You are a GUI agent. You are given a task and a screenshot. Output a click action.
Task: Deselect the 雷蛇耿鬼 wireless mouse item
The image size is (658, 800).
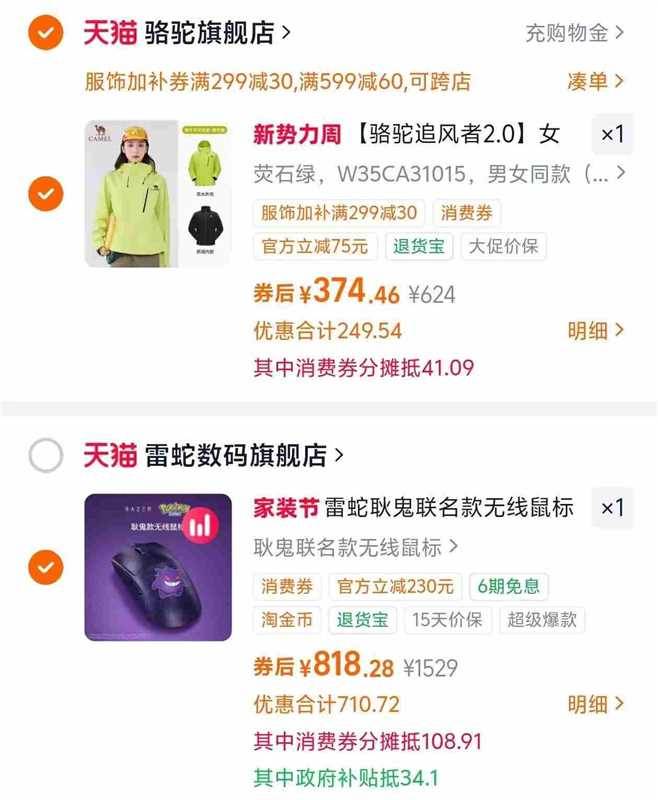[x=46, y=568]
